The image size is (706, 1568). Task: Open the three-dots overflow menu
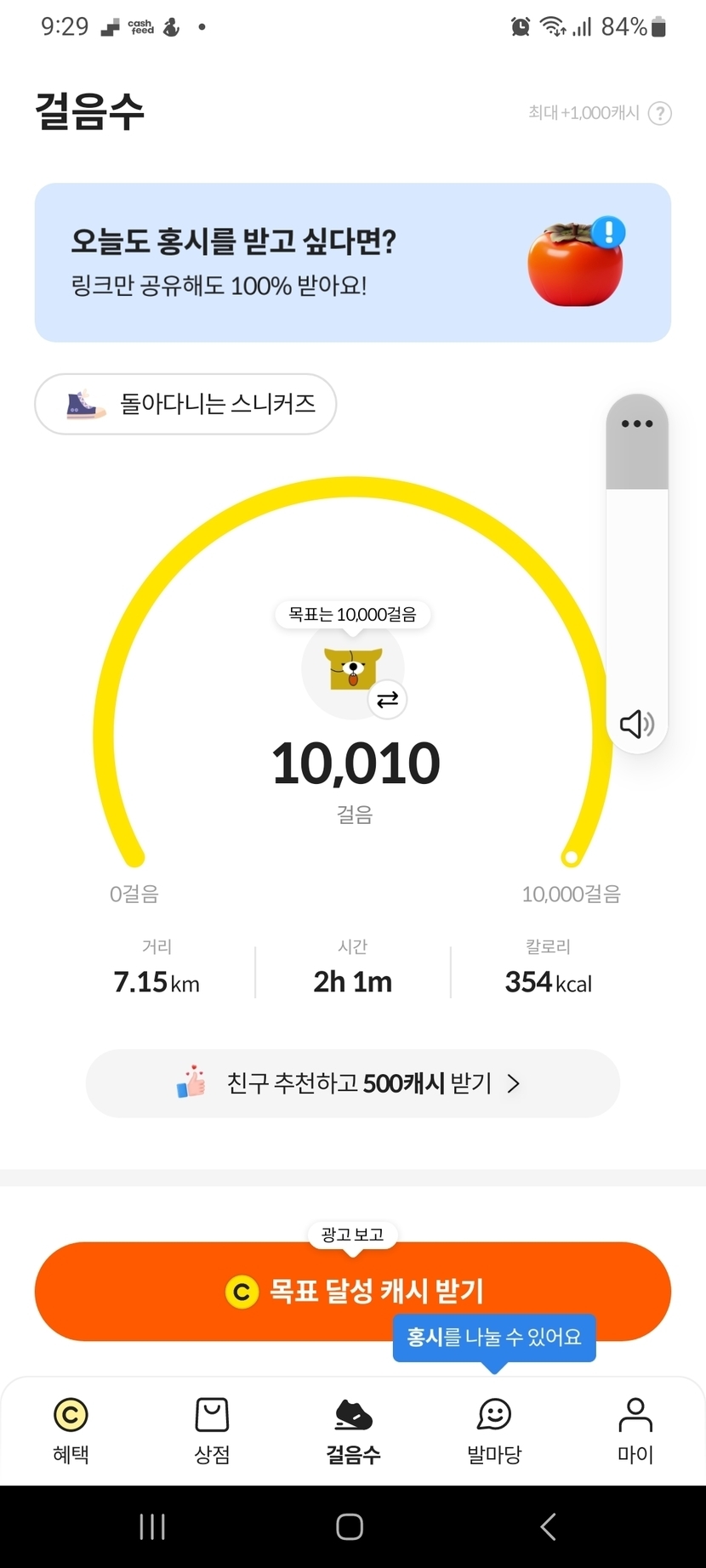637,423
